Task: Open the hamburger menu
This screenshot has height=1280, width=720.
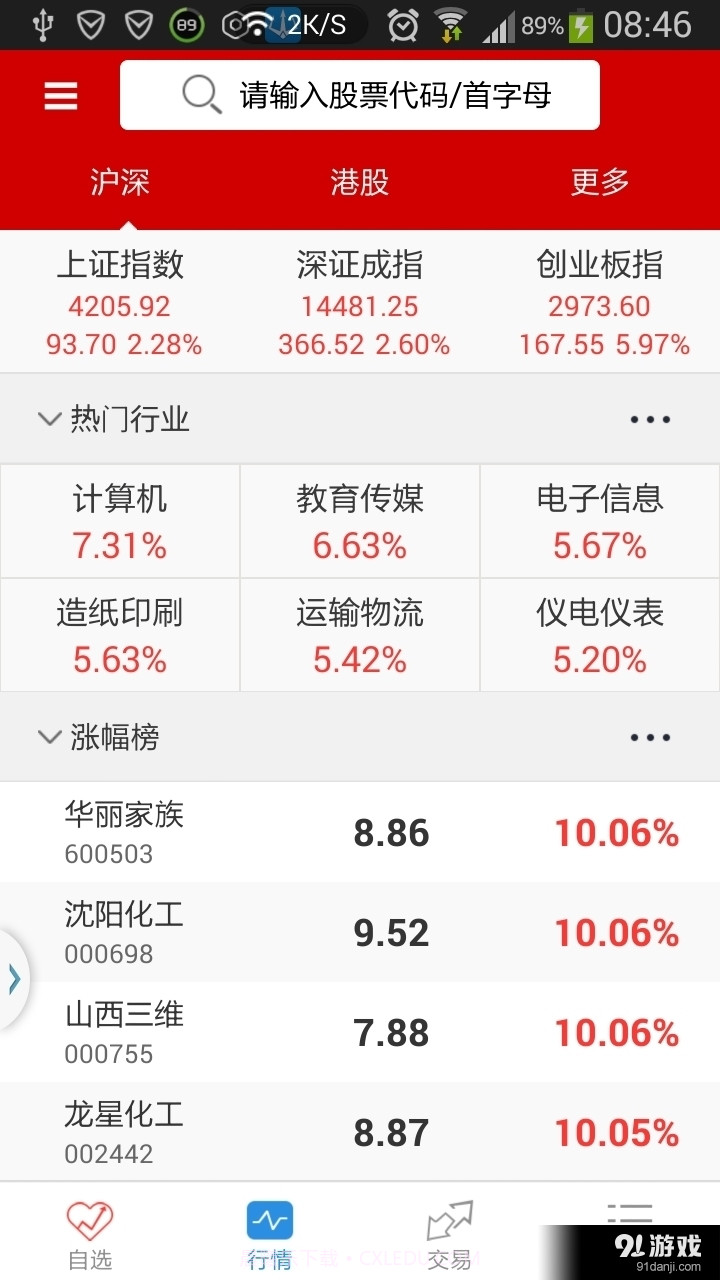Action: (60, 95)
